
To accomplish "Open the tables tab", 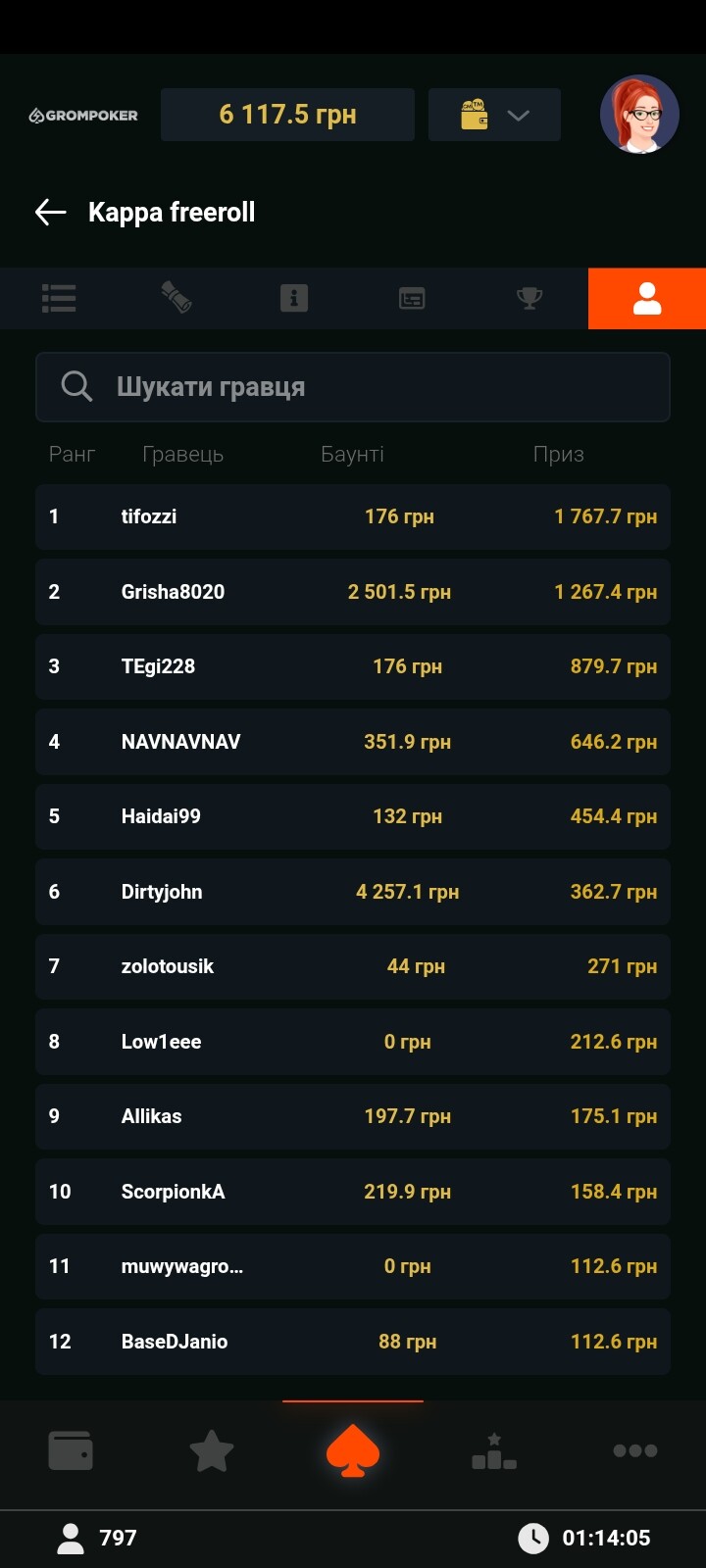I will [412, 298].
